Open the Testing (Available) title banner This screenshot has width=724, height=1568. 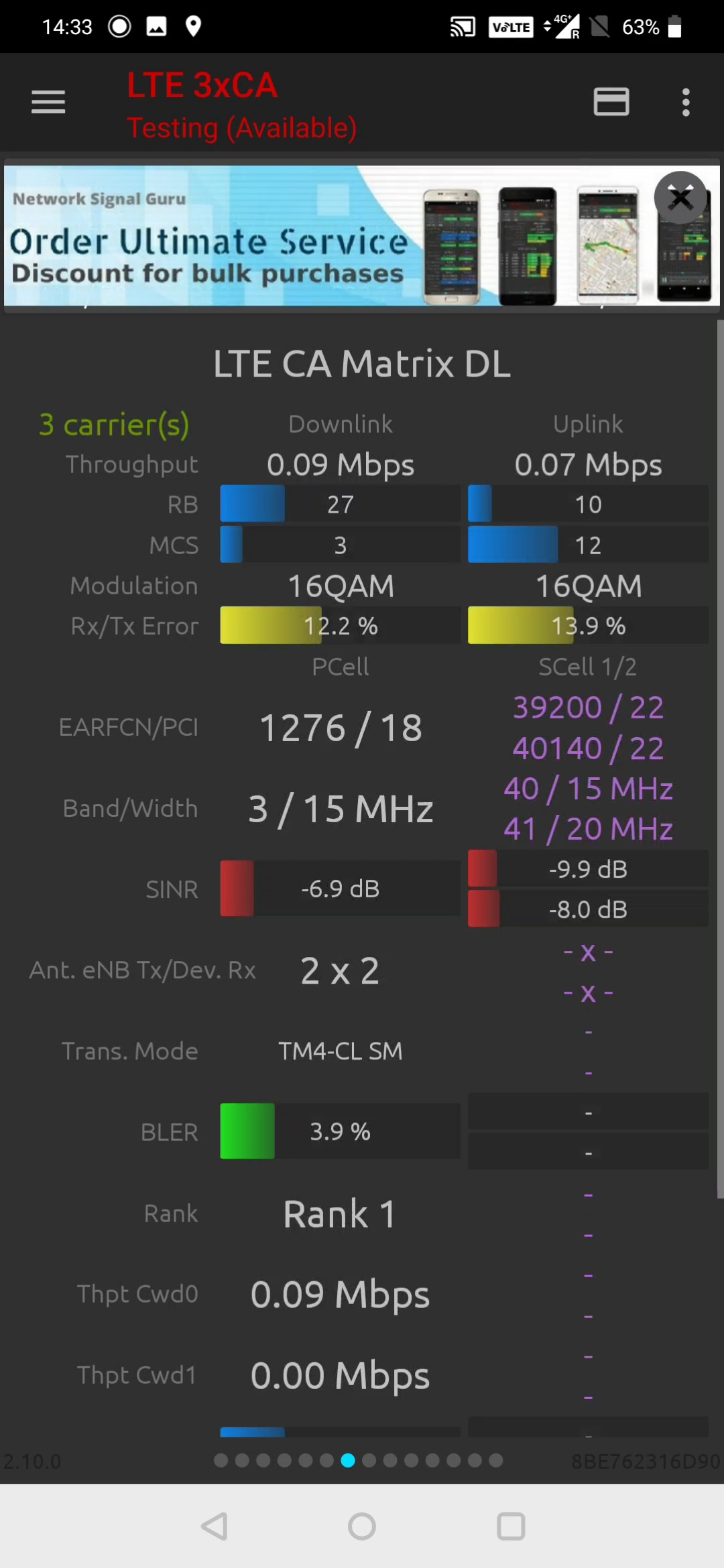point(241,127)
